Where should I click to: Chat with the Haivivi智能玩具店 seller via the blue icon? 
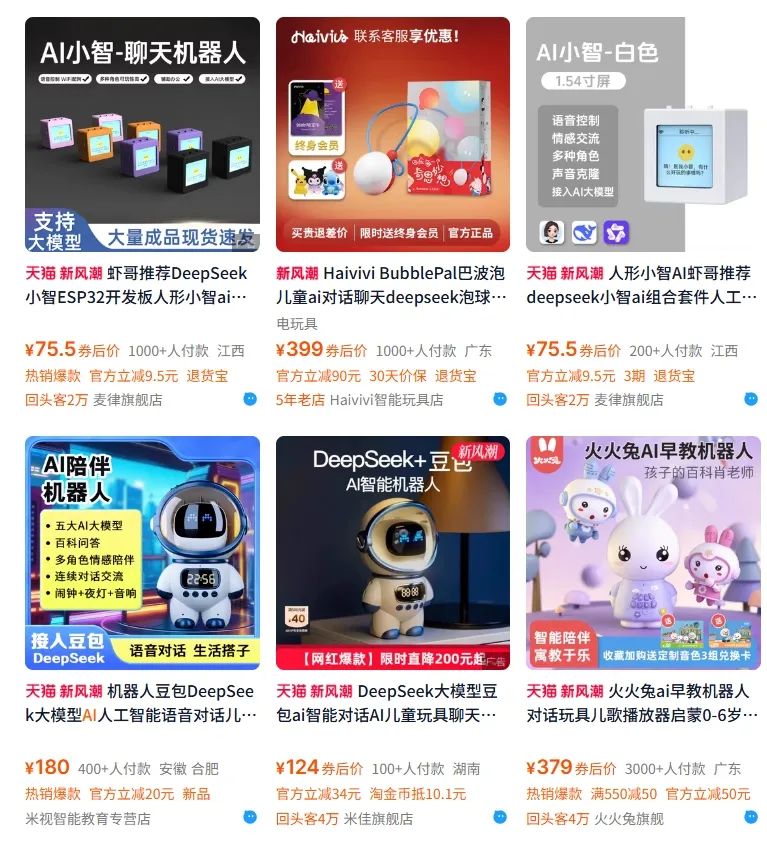pyautogui.click(x=500, y=399)
